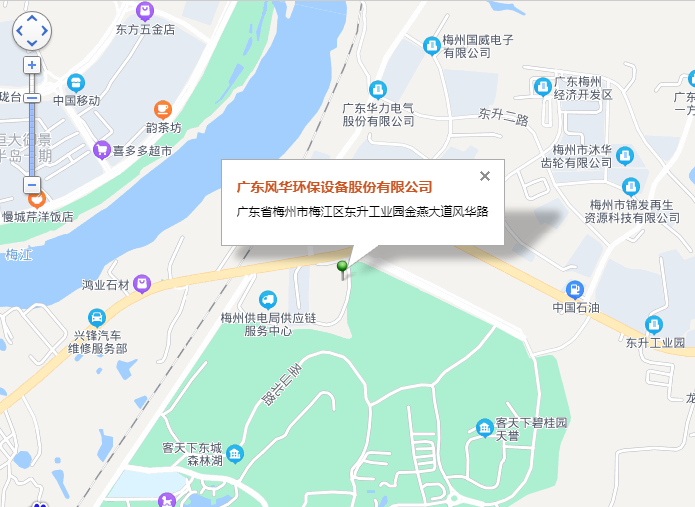Select the green location marker pin

coord(342,267)
